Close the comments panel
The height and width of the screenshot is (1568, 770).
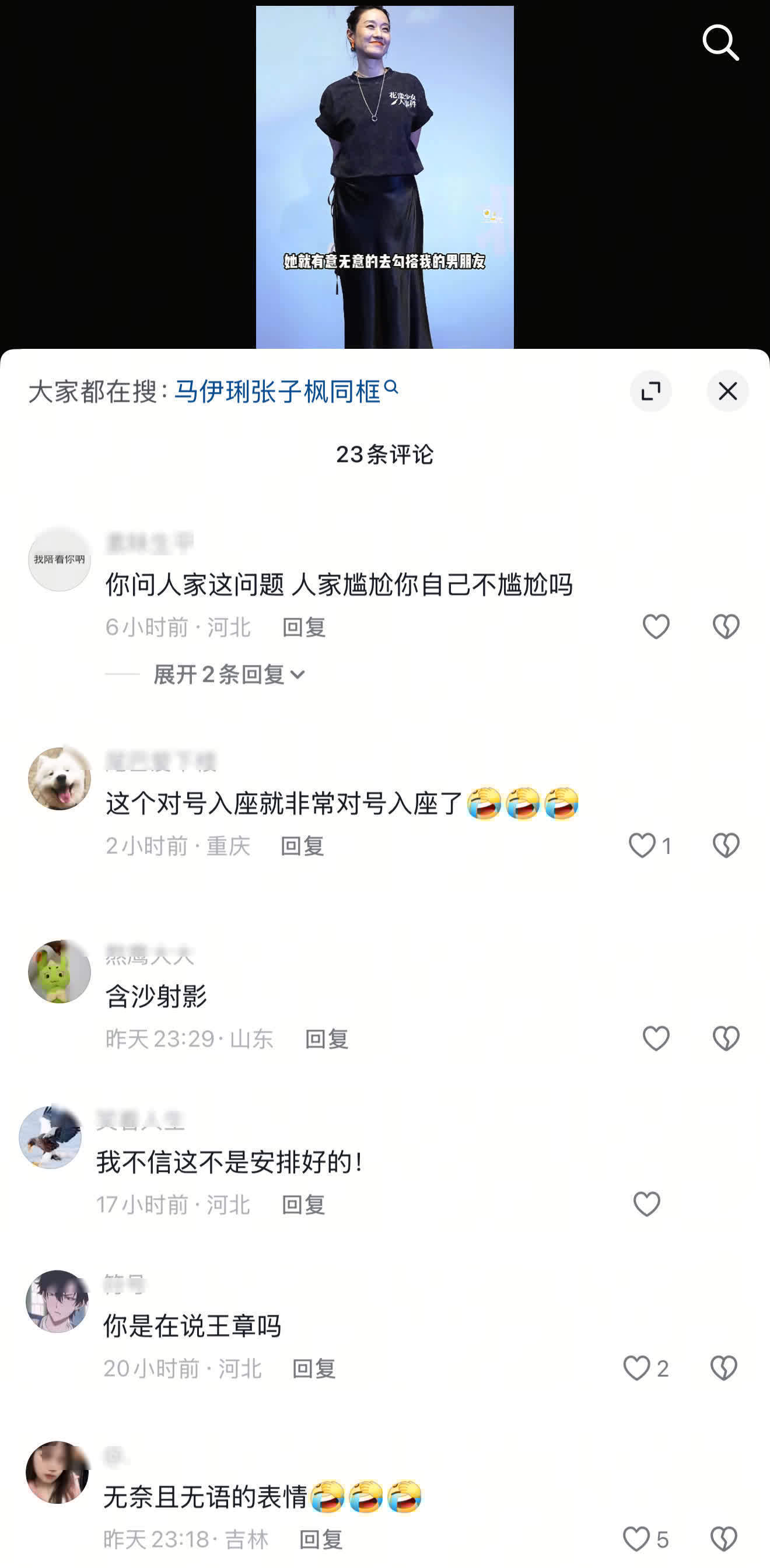tap(727, 391)
